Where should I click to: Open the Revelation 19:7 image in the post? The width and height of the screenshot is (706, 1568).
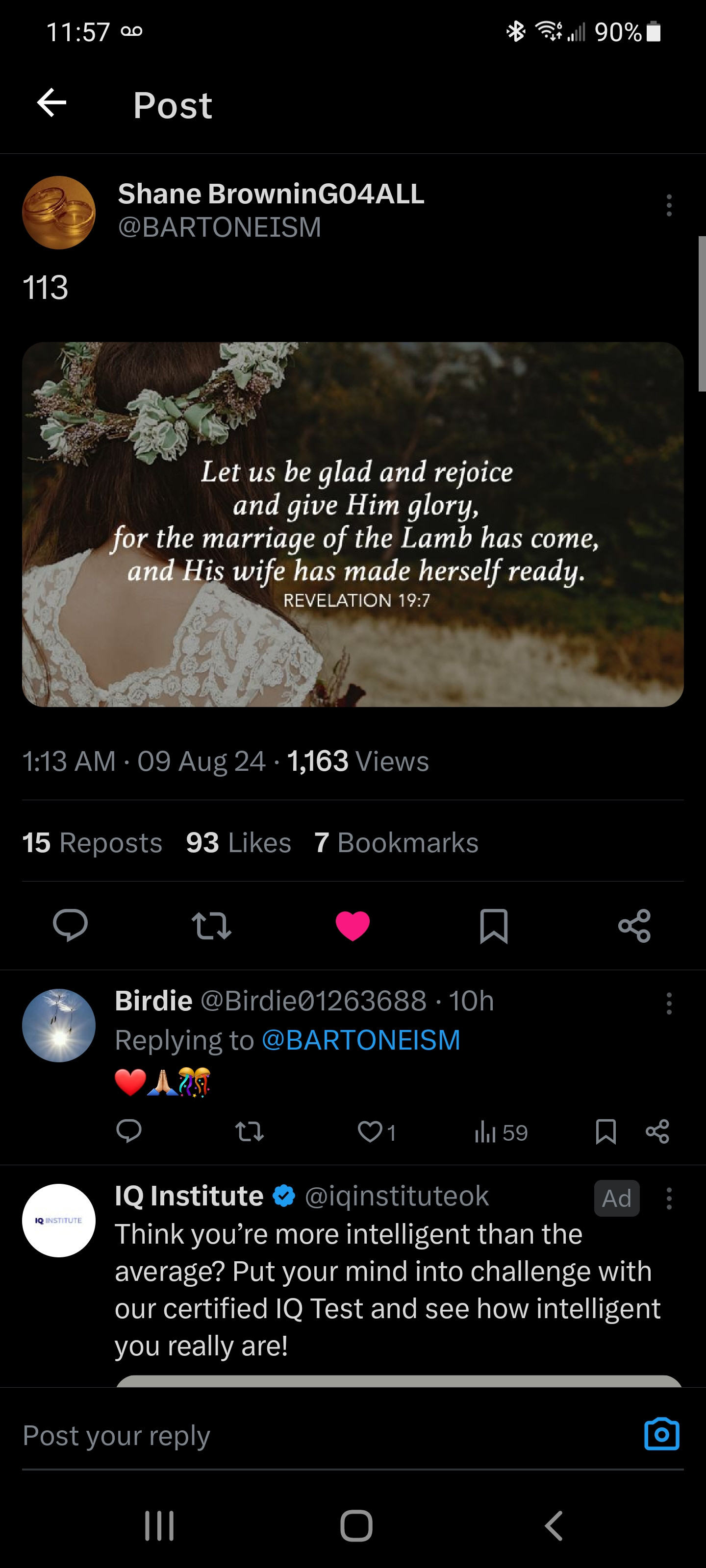353,524
